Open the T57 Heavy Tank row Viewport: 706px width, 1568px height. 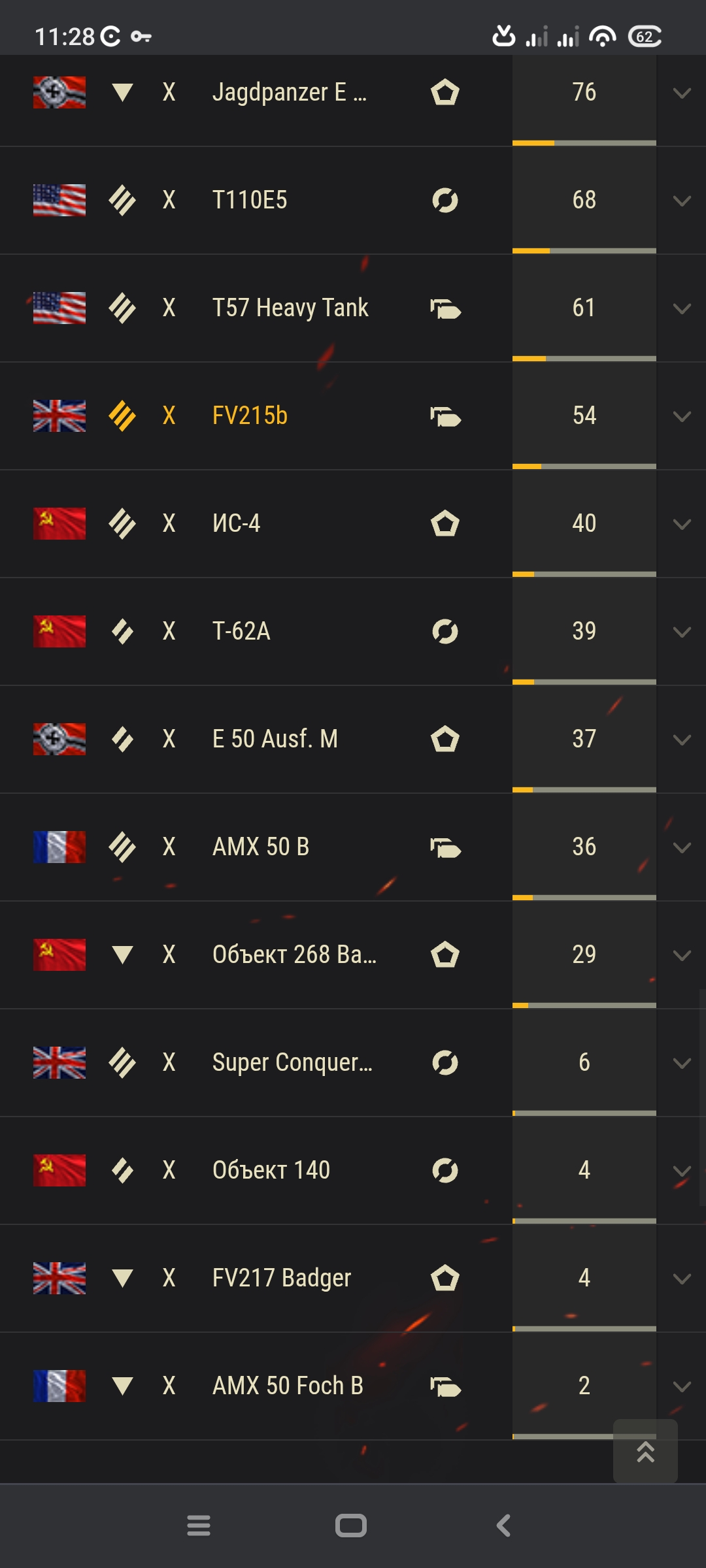coord(353,308)
